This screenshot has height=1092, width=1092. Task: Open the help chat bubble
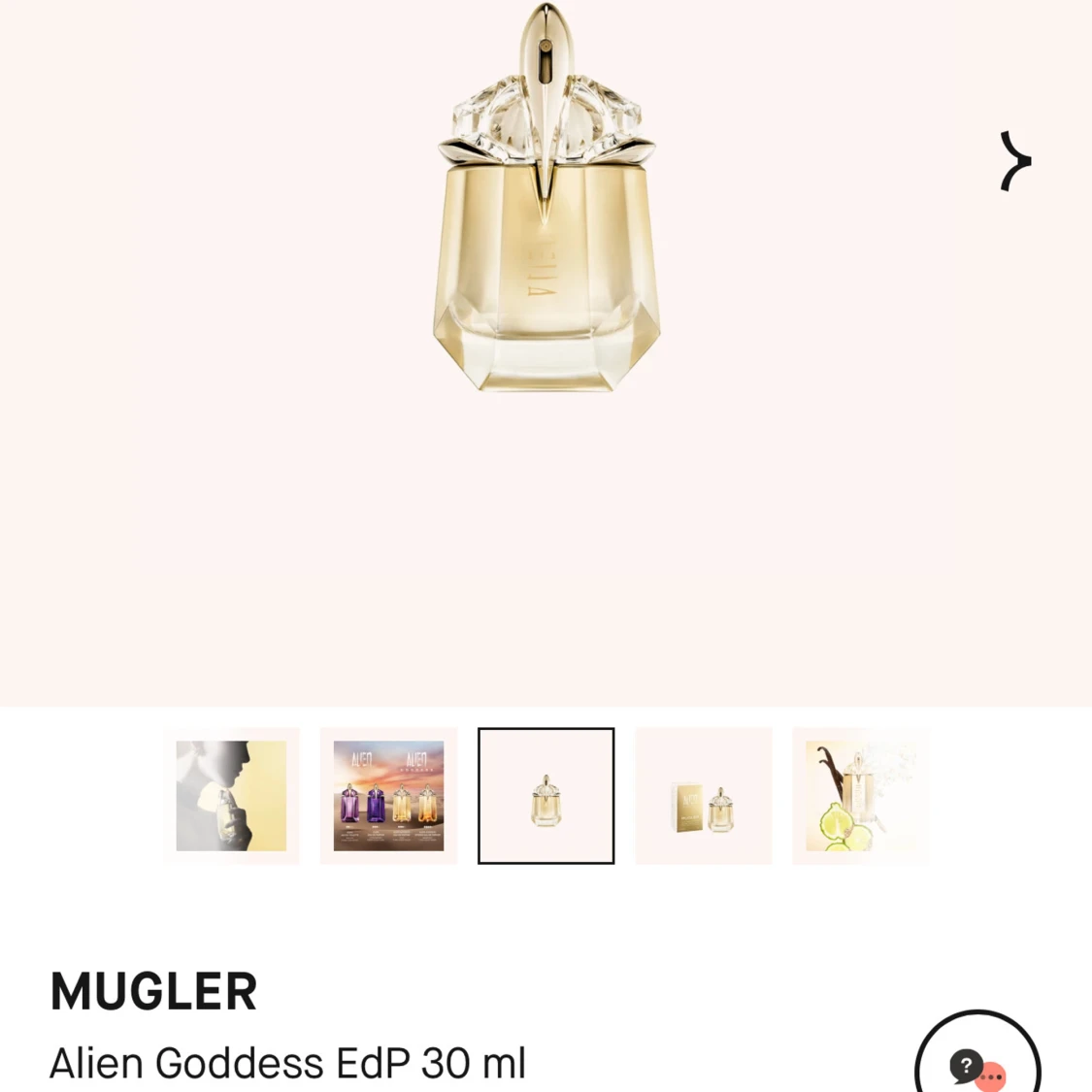click(976, 1063)
